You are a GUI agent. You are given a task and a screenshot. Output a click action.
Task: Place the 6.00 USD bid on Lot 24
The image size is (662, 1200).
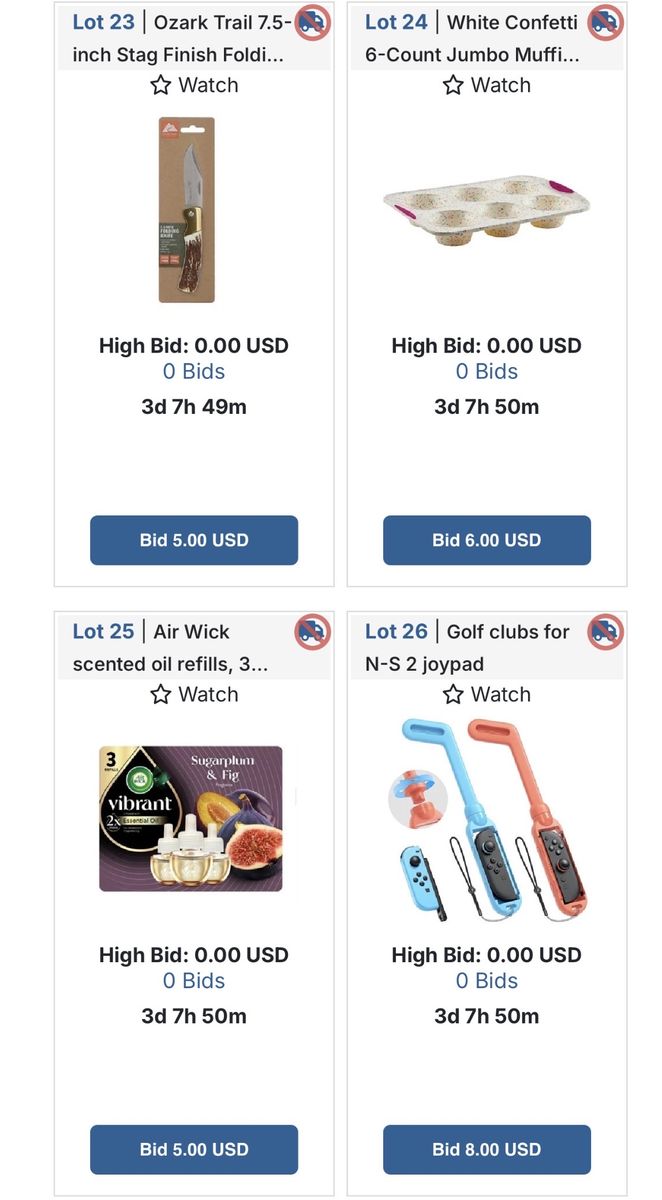[x=486, y=540]
